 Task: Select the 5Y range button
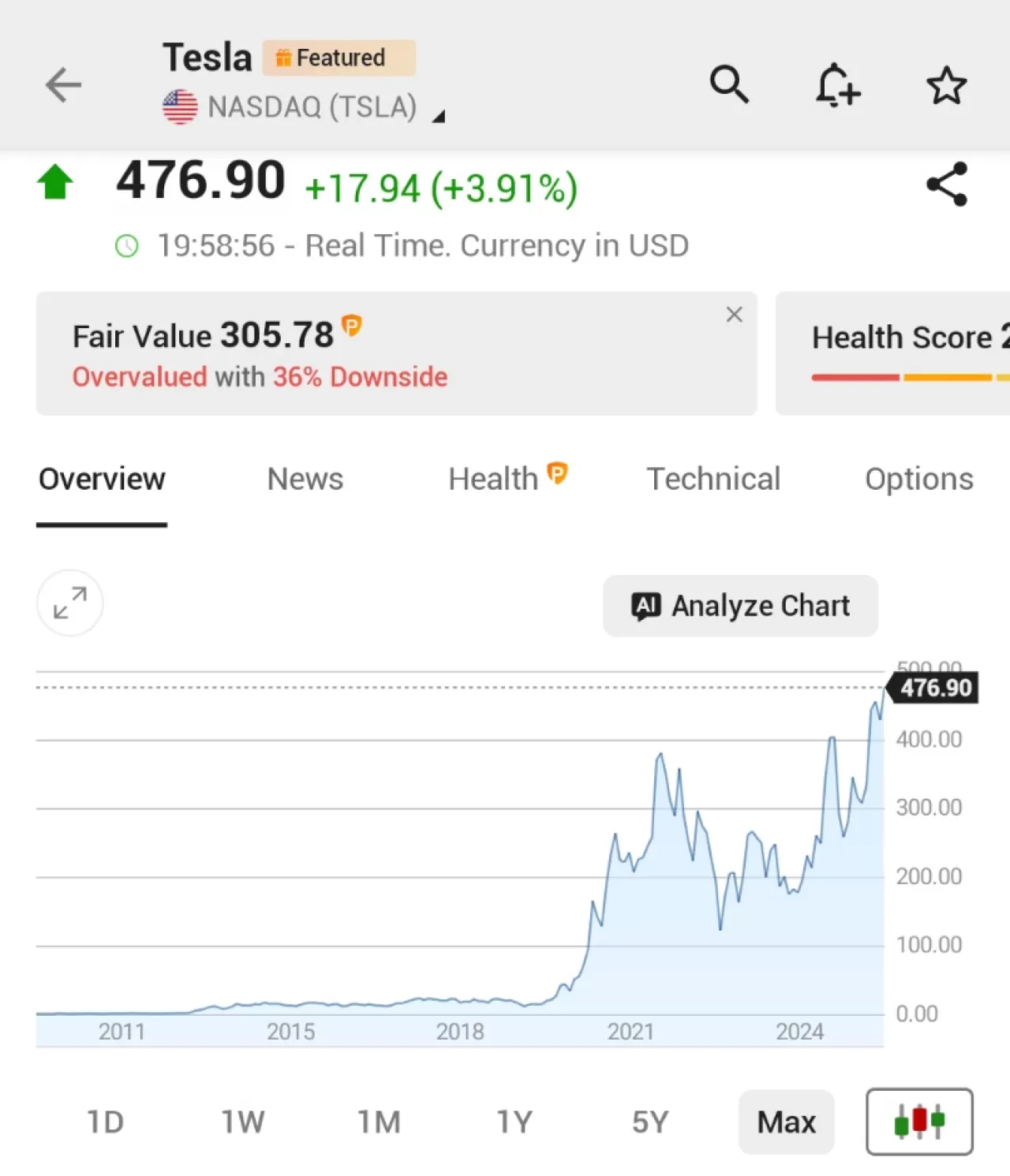[649, 1122]
